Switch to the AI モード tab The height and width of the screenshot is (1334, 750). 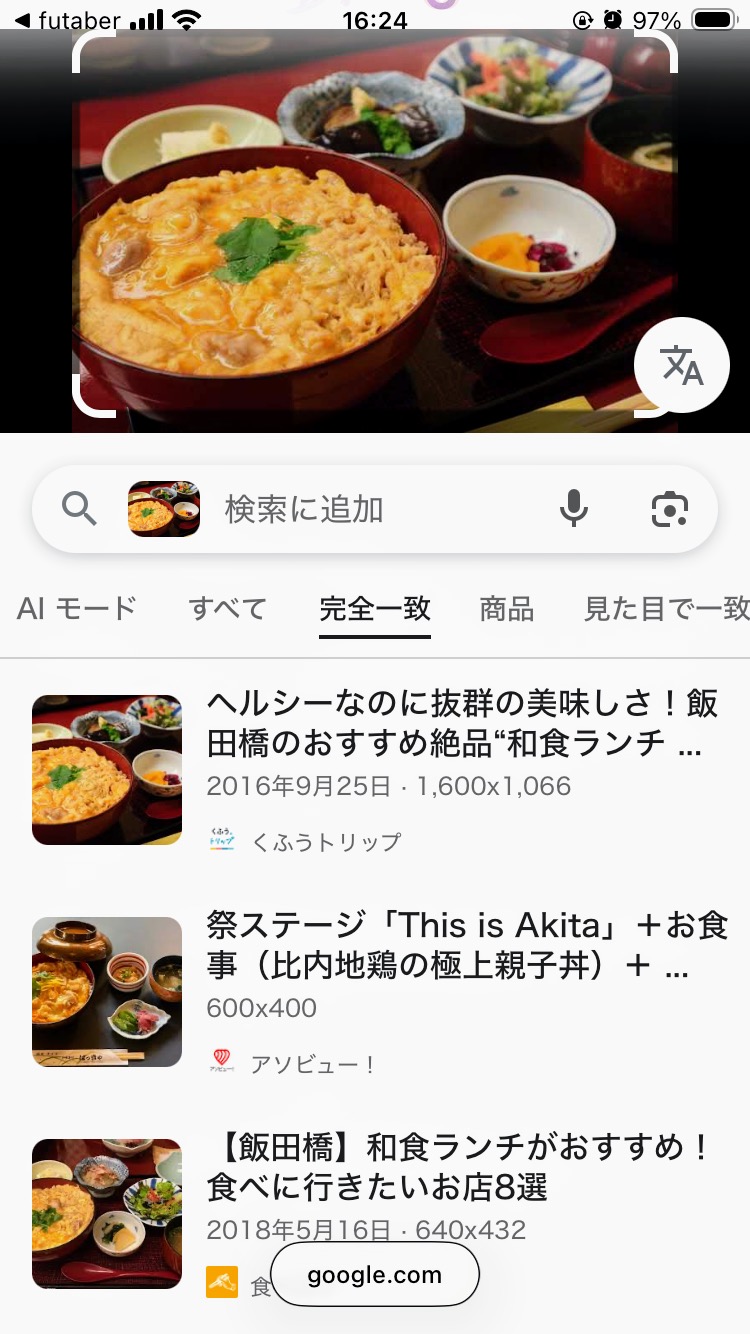(x=76, y=608)
